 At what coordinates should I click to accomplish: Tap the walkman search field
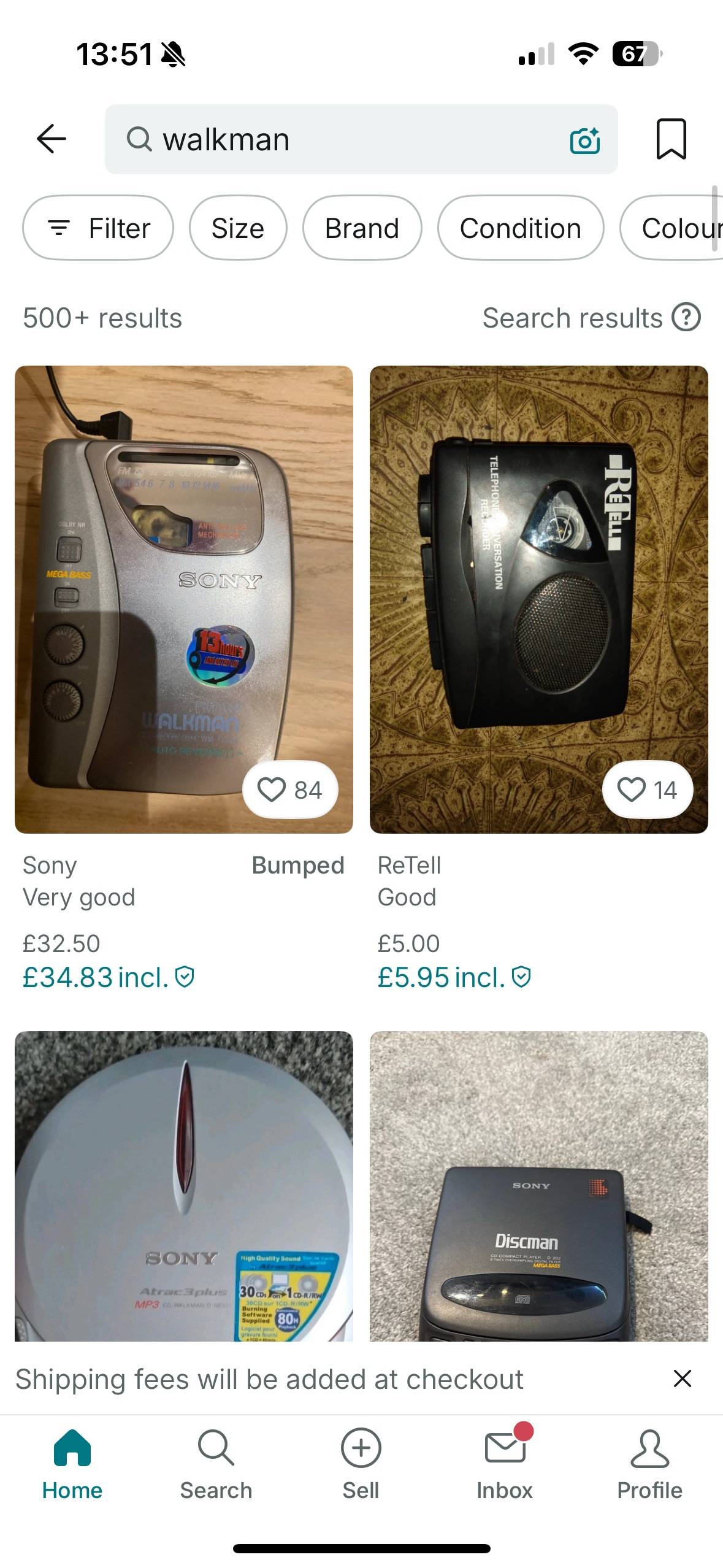[x=361, y=139]
